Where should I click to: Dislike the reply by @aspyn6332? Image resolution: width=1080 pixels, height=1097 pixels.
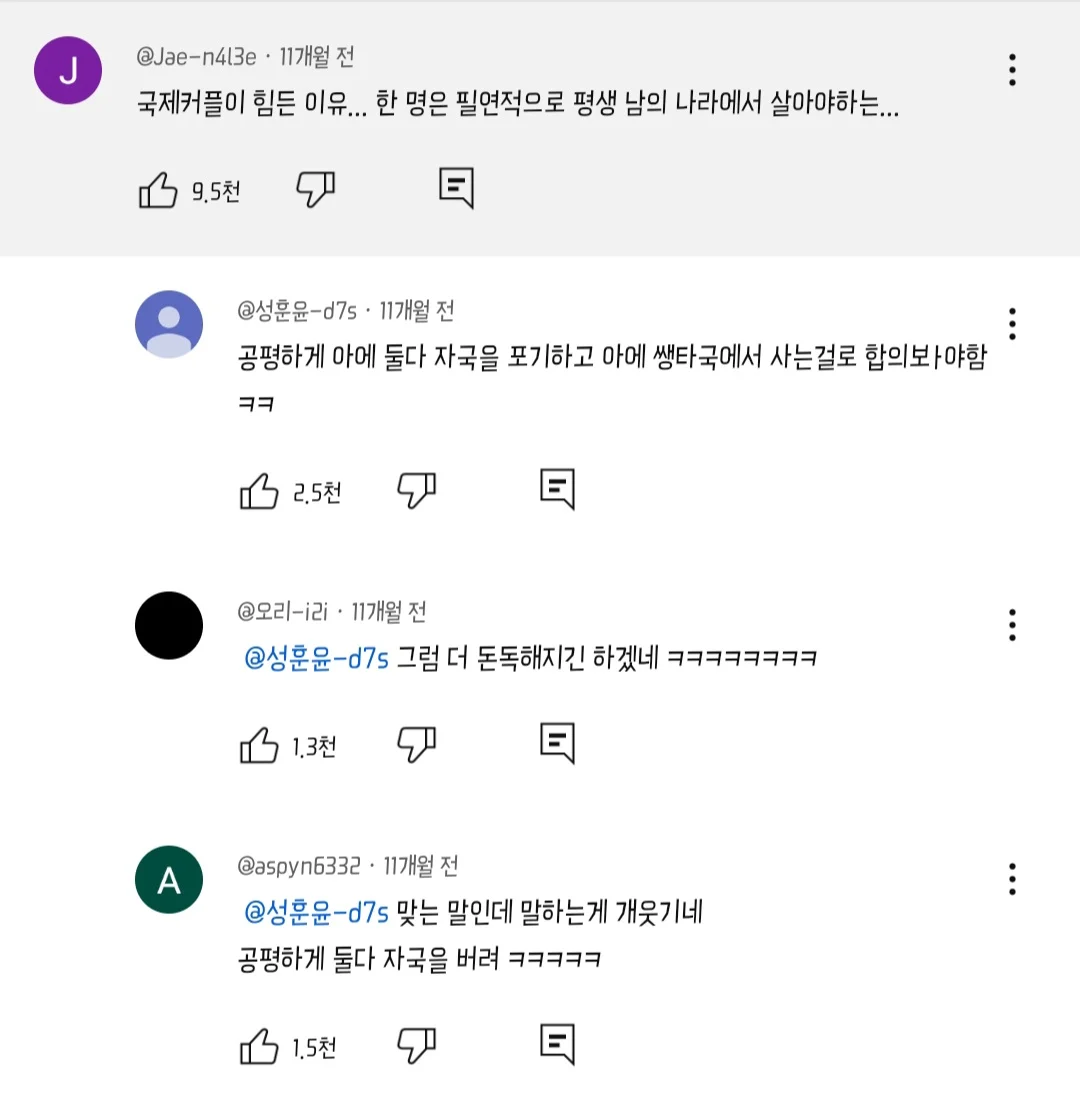click(x=417, y=1045)
